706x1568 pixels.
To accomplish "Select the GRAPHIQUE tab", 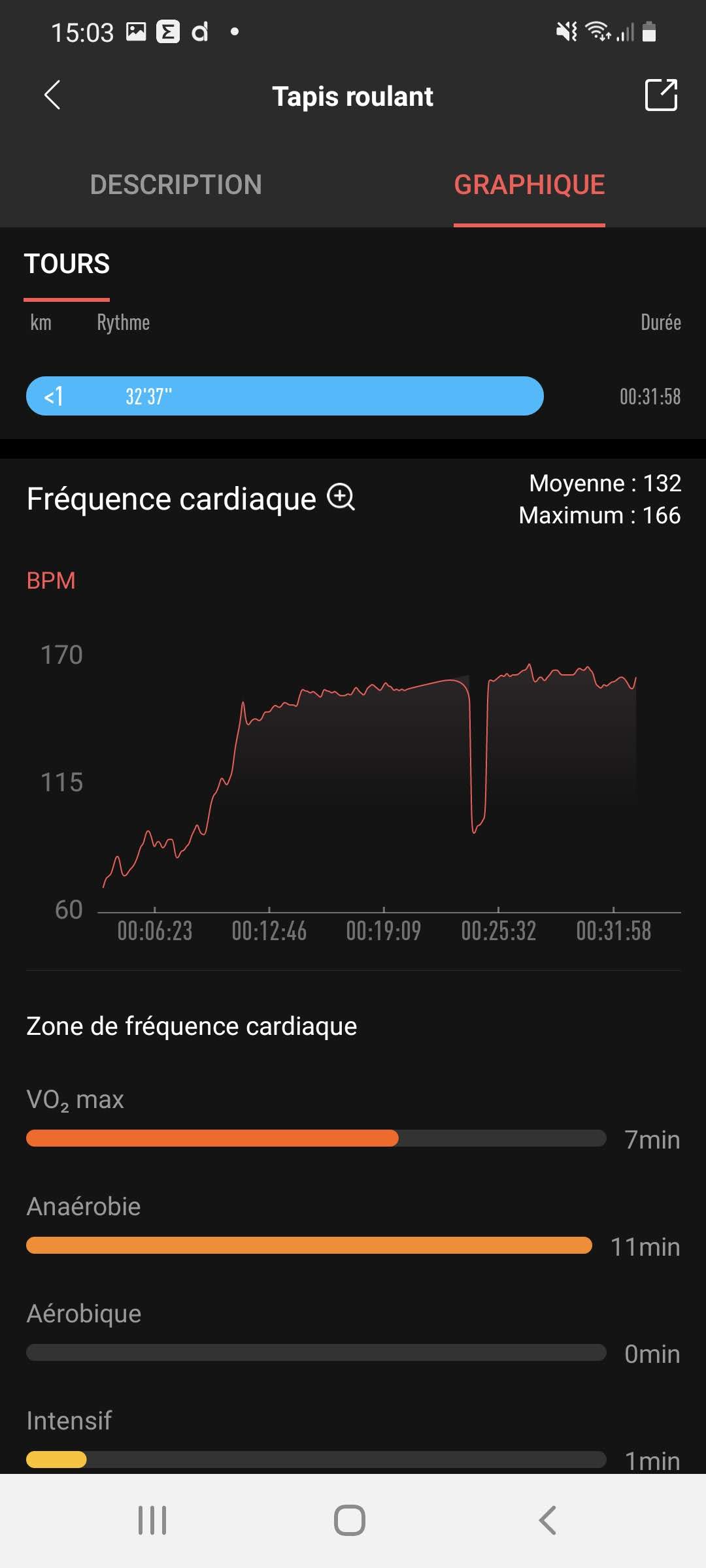I will (529, 185).
